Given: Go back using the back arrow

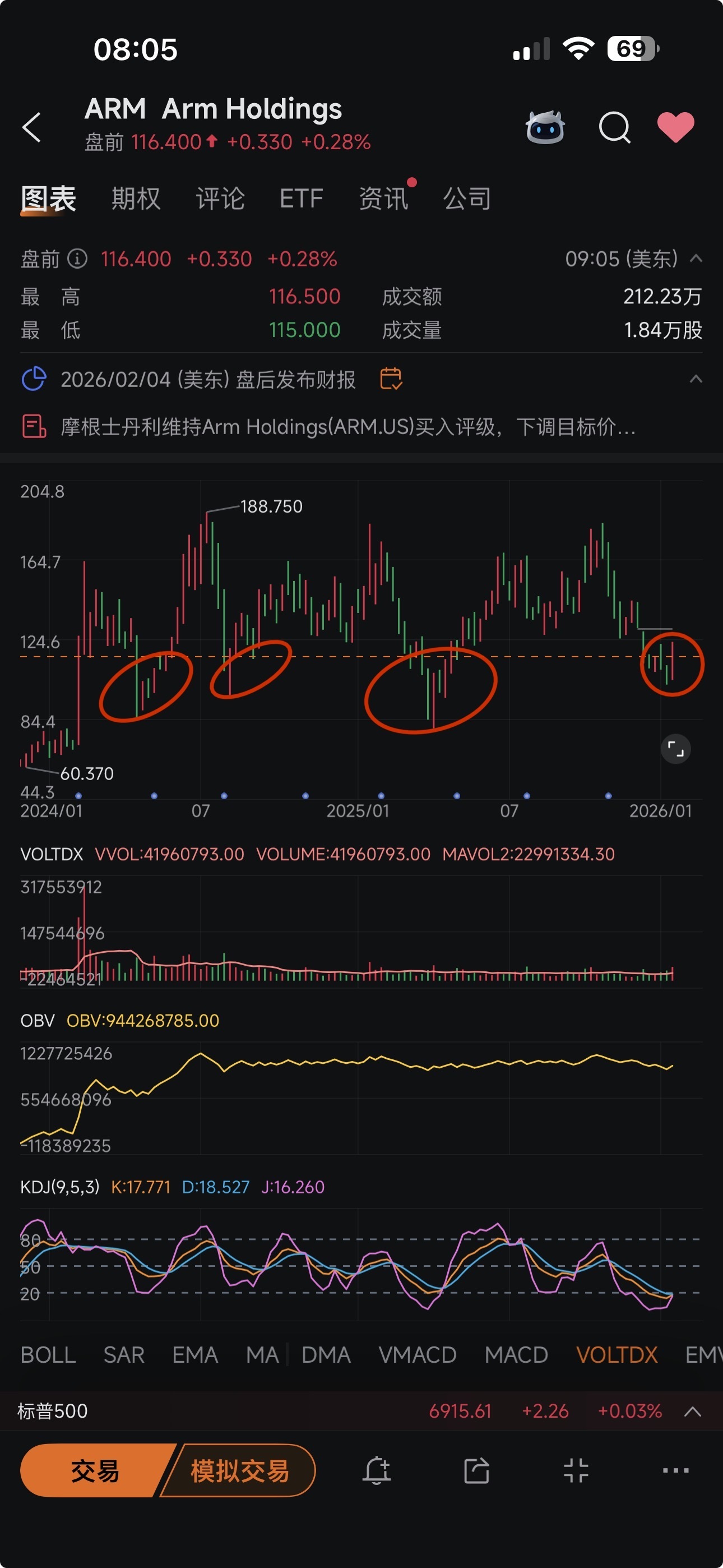Looking at the screenshot, I should click(31, 127).
